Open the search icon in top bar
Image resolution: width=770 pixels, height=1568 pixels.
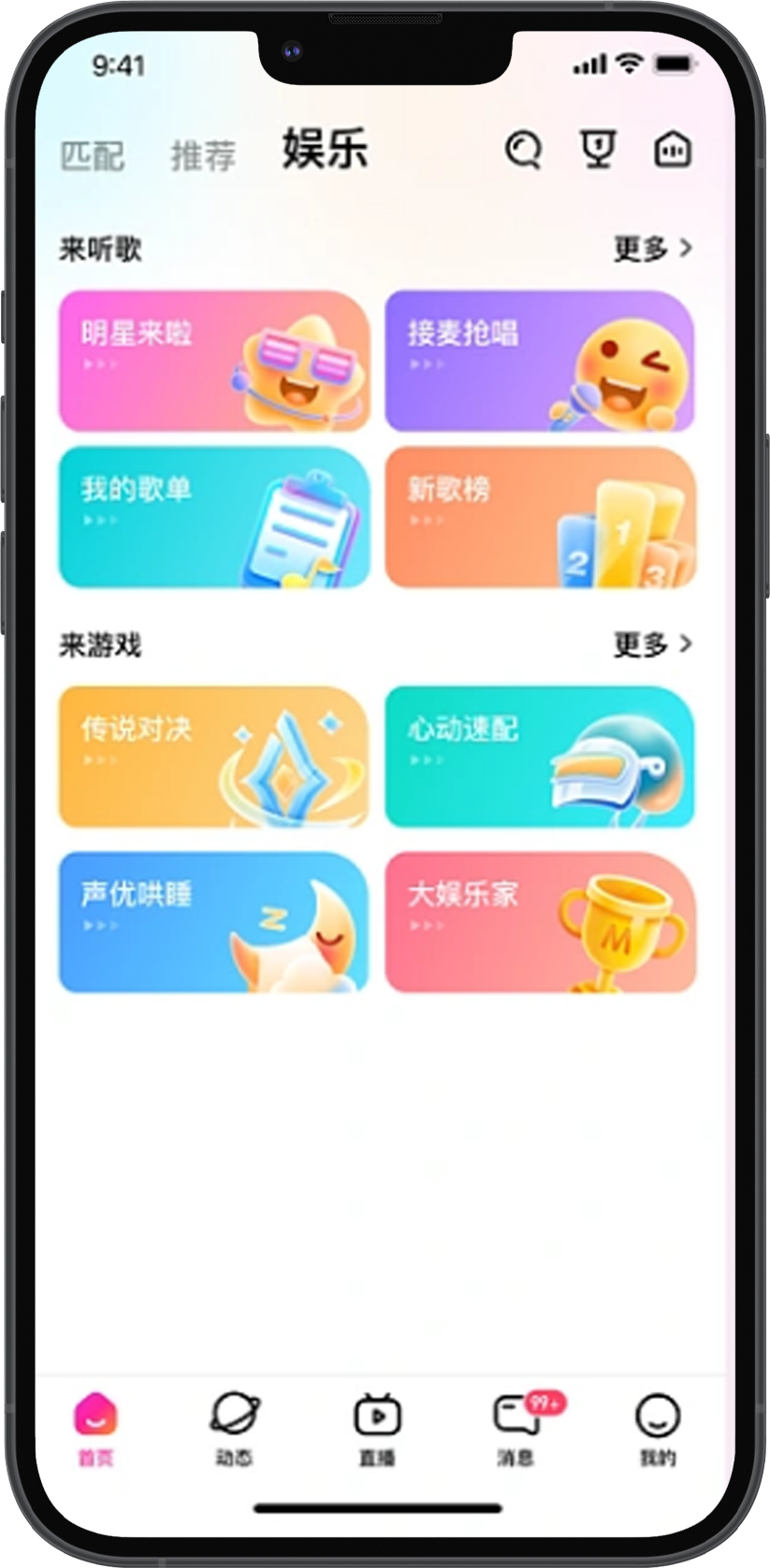524,150
